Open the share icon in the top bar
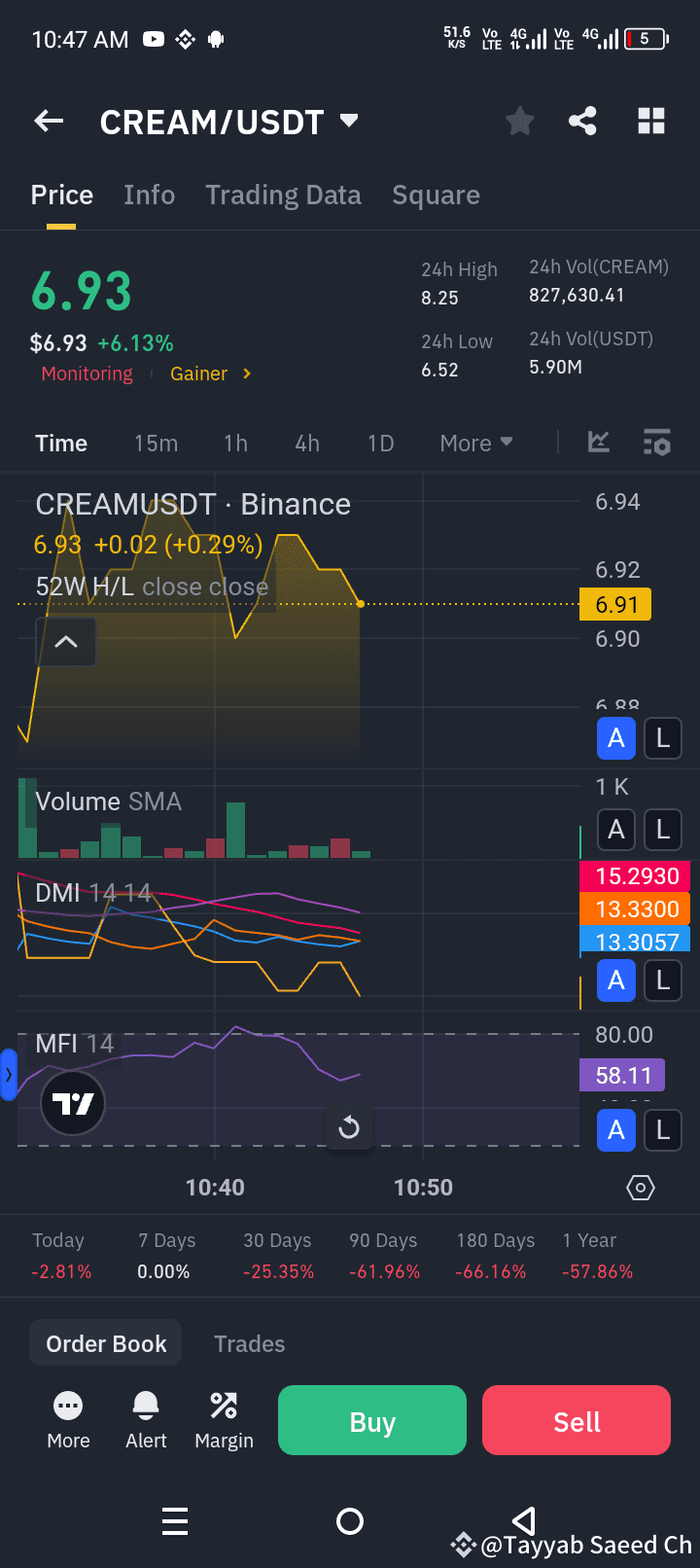Screen dimensions: 700x1568 pos(582,121)
